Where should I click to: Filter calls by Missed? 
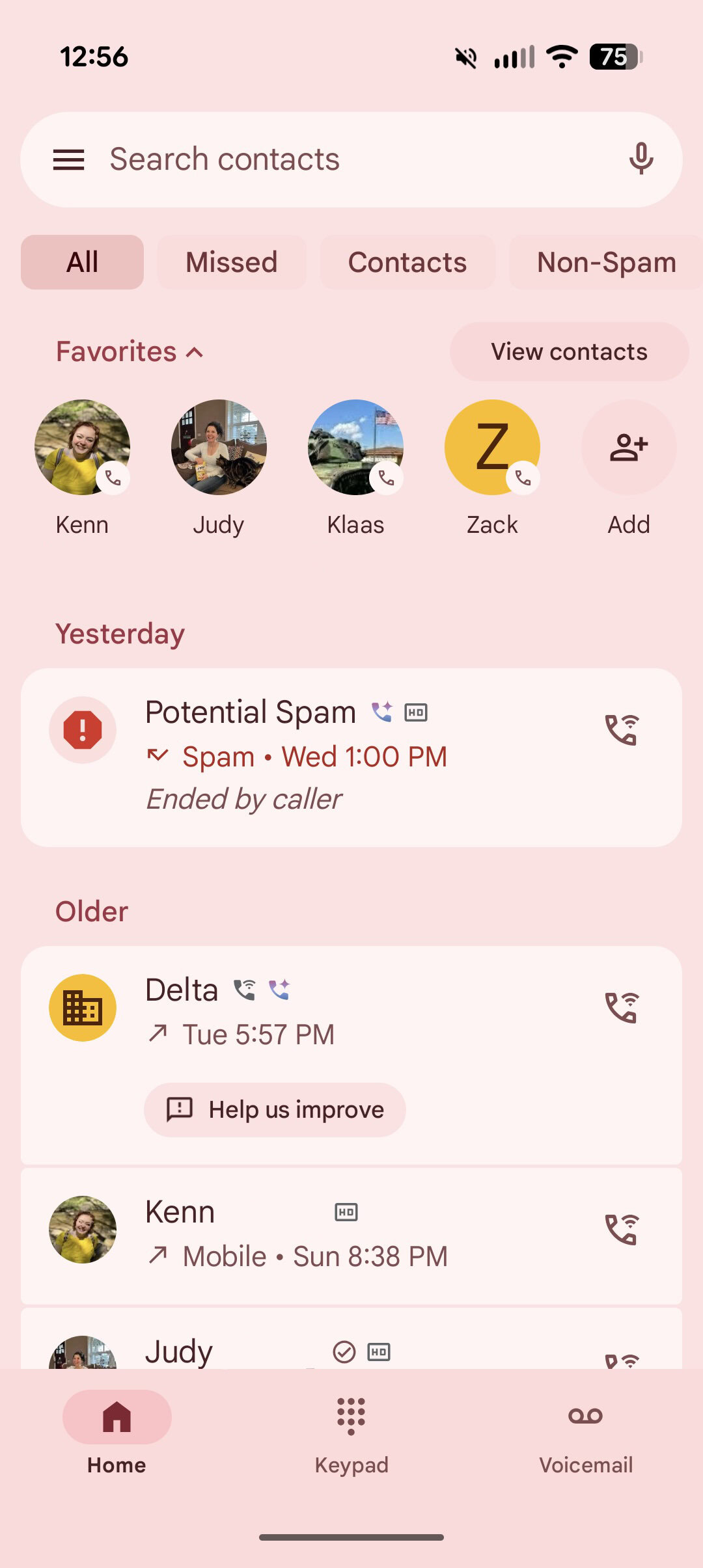click(231, 263)
